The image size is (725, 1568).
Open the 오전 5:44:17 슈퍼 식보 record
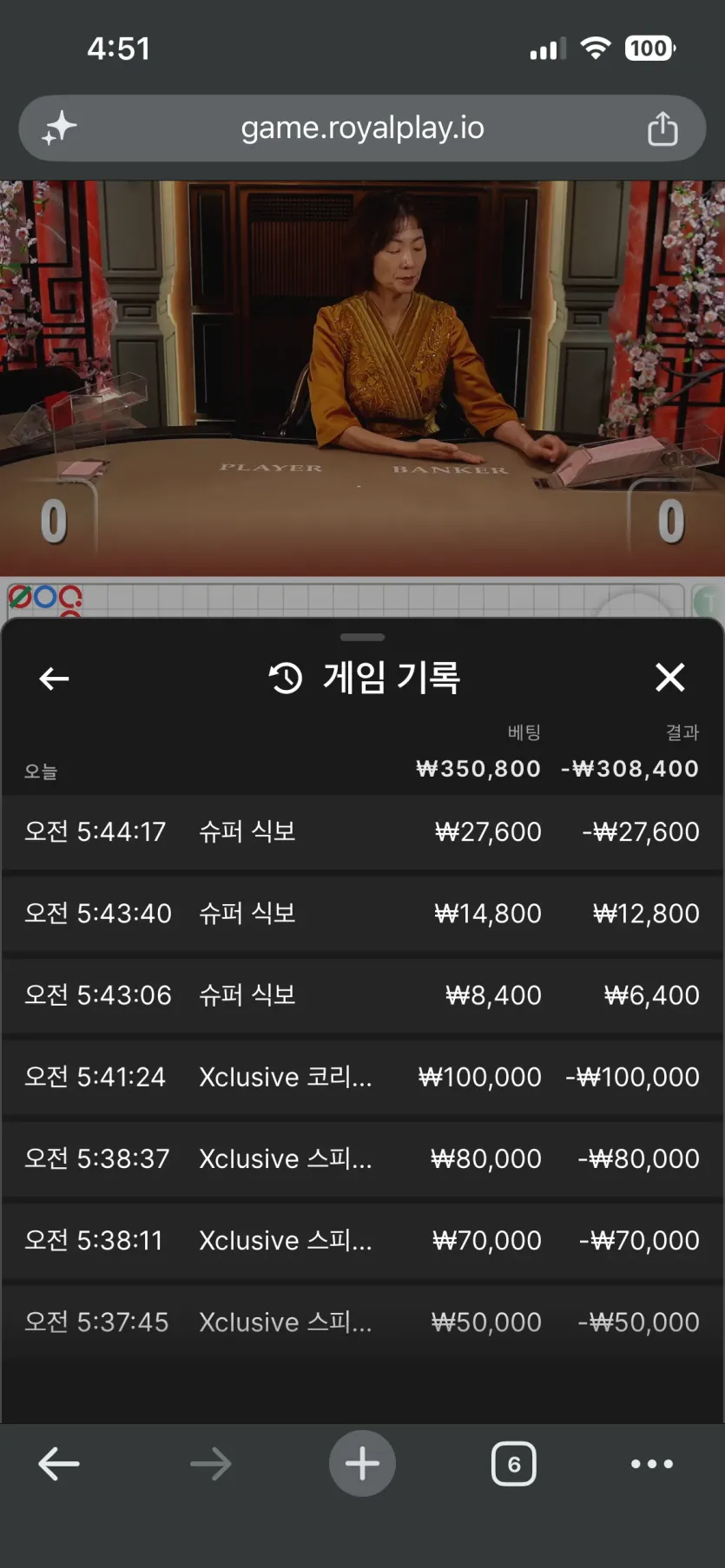362,832
